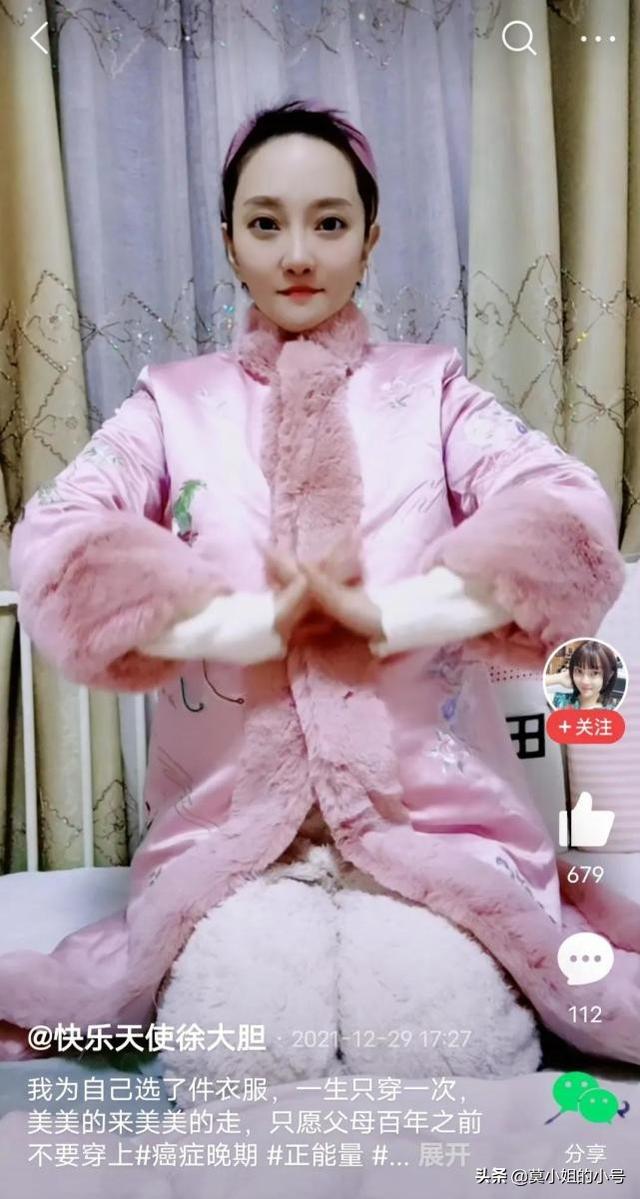
Task: Expand the caption with 展开
Action: tap(443, 1154)
